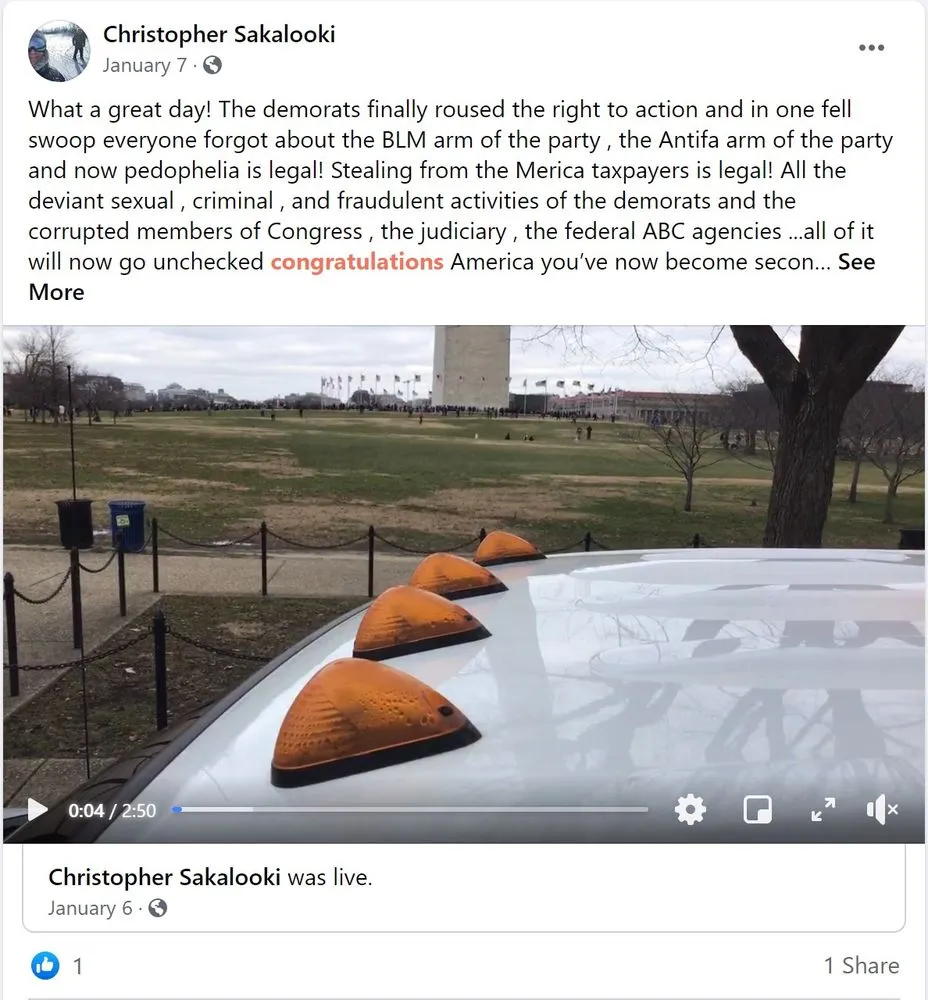Viewport: 928px width, 1000px height.
Task: Open Christopher Sakalooki's profile photo
Action: pyautogui.click(x=59, y=50)
